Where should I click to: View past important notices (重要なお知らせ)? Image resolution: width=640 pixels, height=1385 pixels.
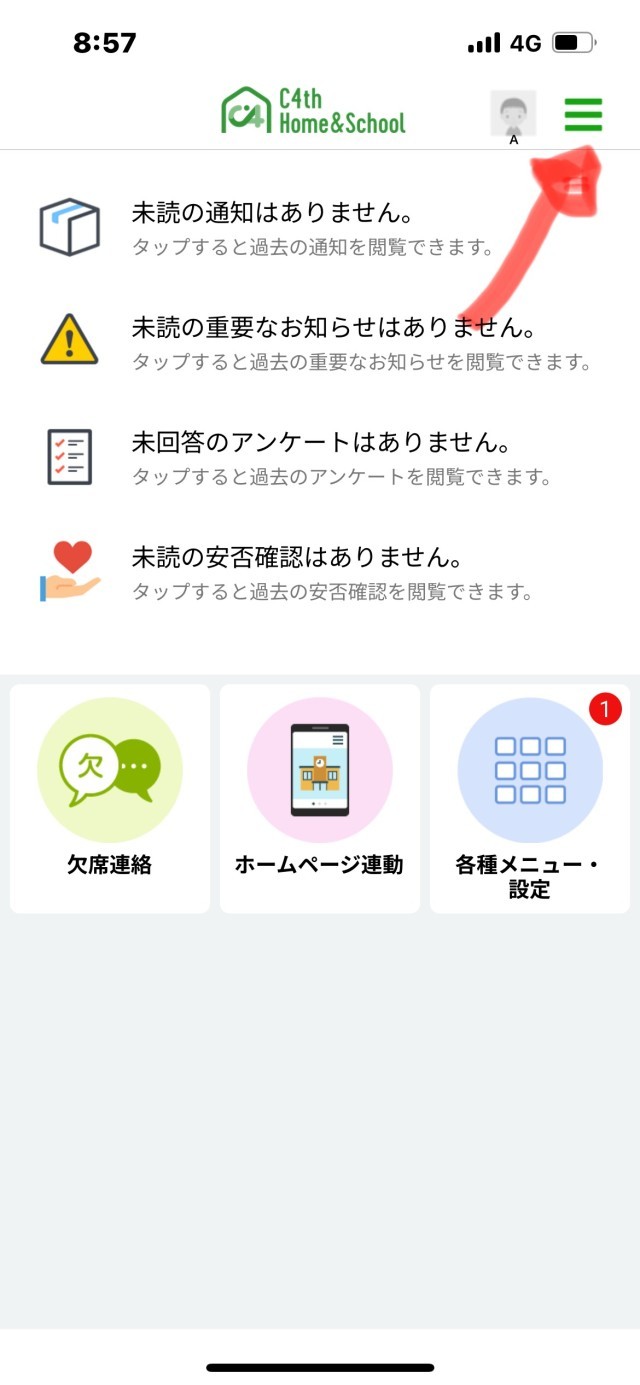320,343
